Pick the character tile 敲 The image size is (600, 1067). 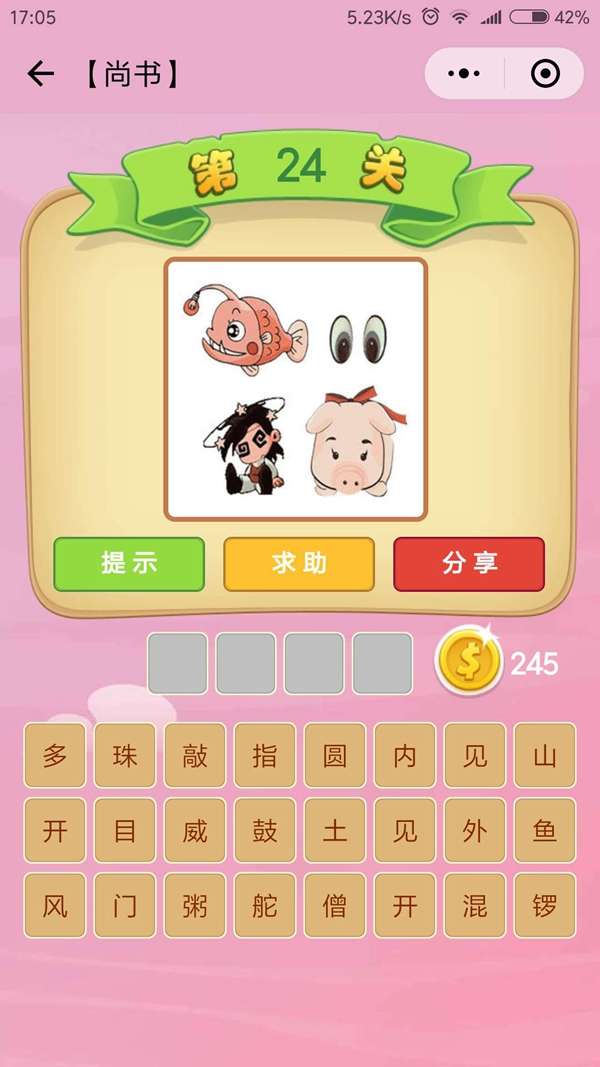coord(195,755)
